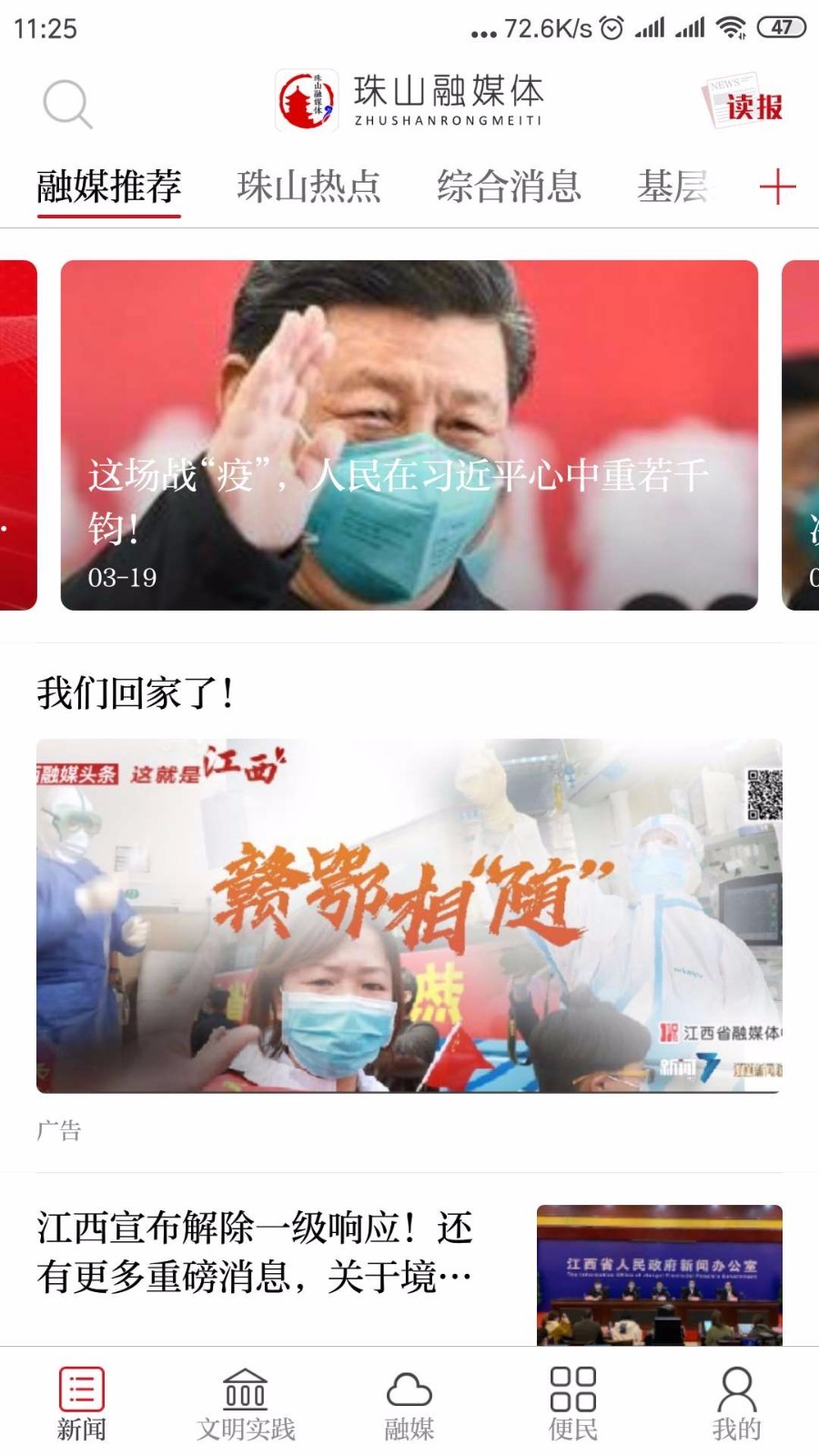Select the 融媒推荐 tab
The height and width of the screenshot is (1456, 819).
(x=109, y=187)
